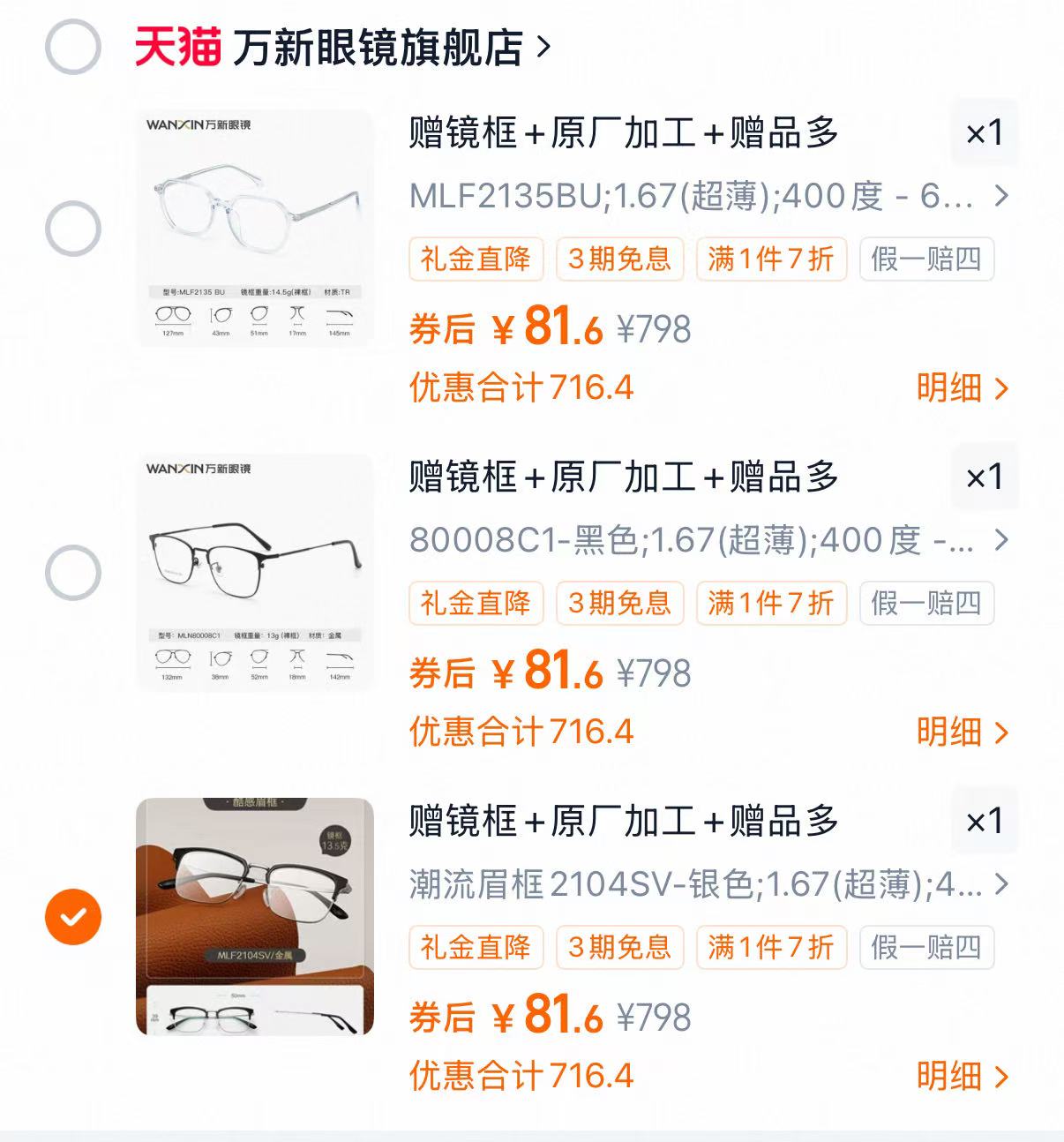This screenshot has width=1064, height=1142.
Task: Click the 礼金直降 tag on first product
Action: 476,259
